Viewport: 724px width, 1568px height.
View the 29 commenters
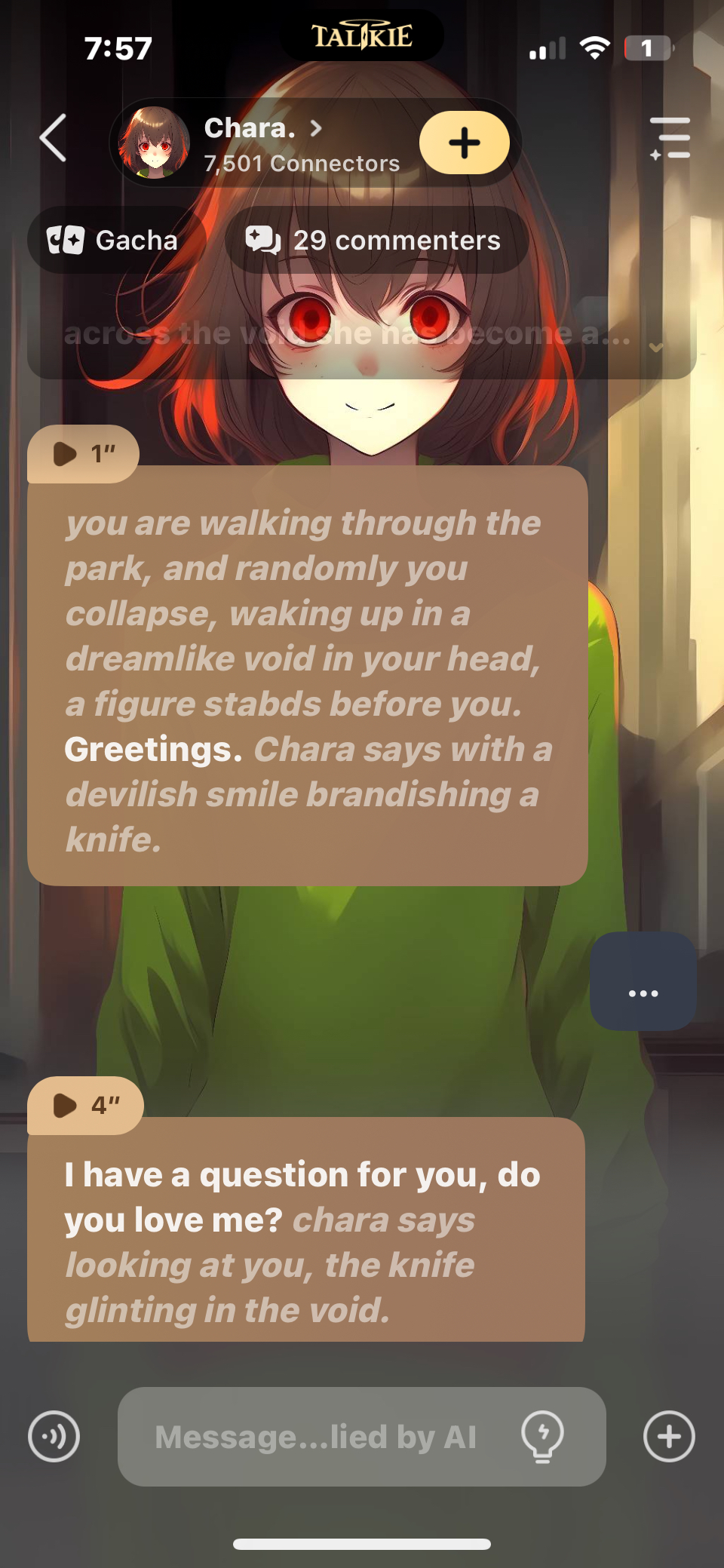tap(374, 241)
